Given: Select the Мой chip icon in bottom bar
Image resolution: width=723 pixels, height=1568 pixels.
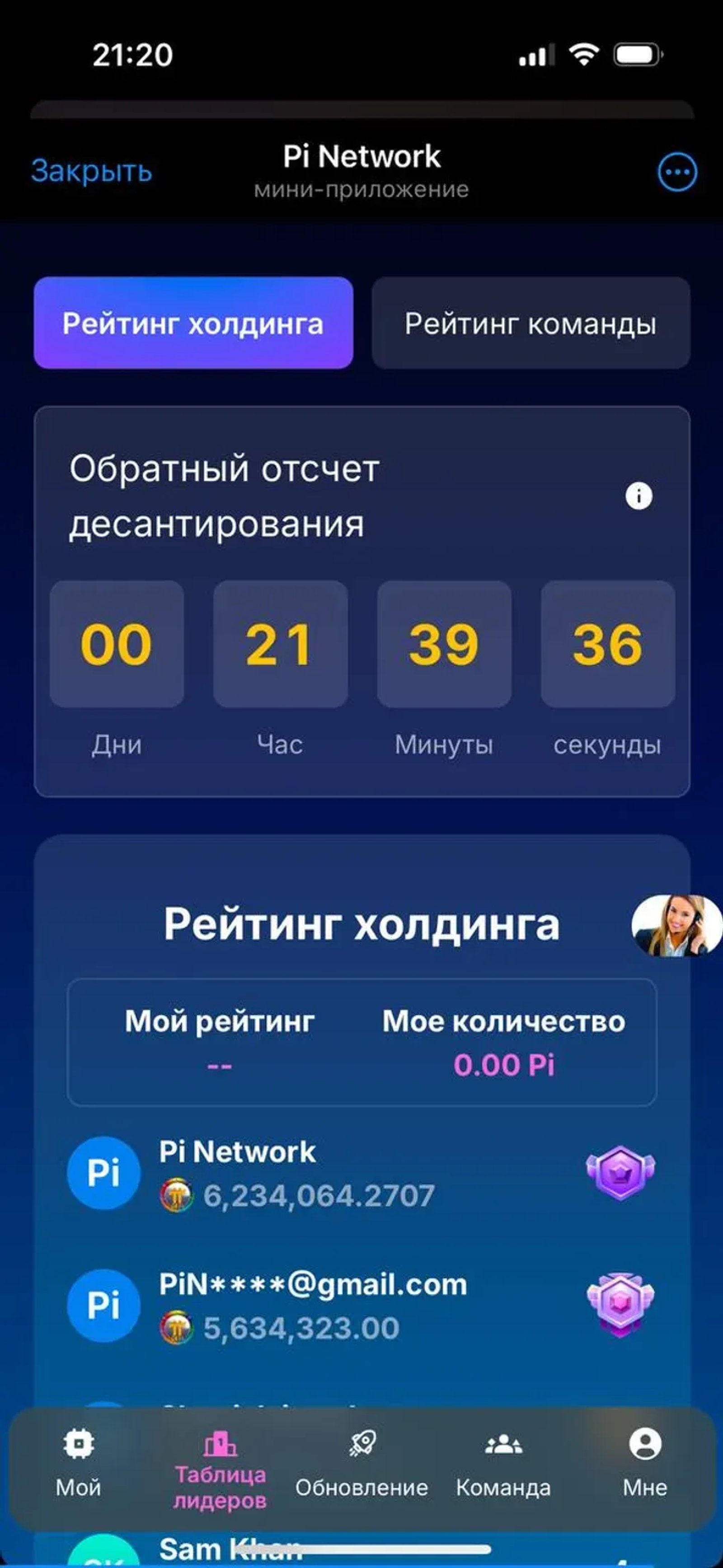Looking at the screenshot, I should tap(78, 1442).
